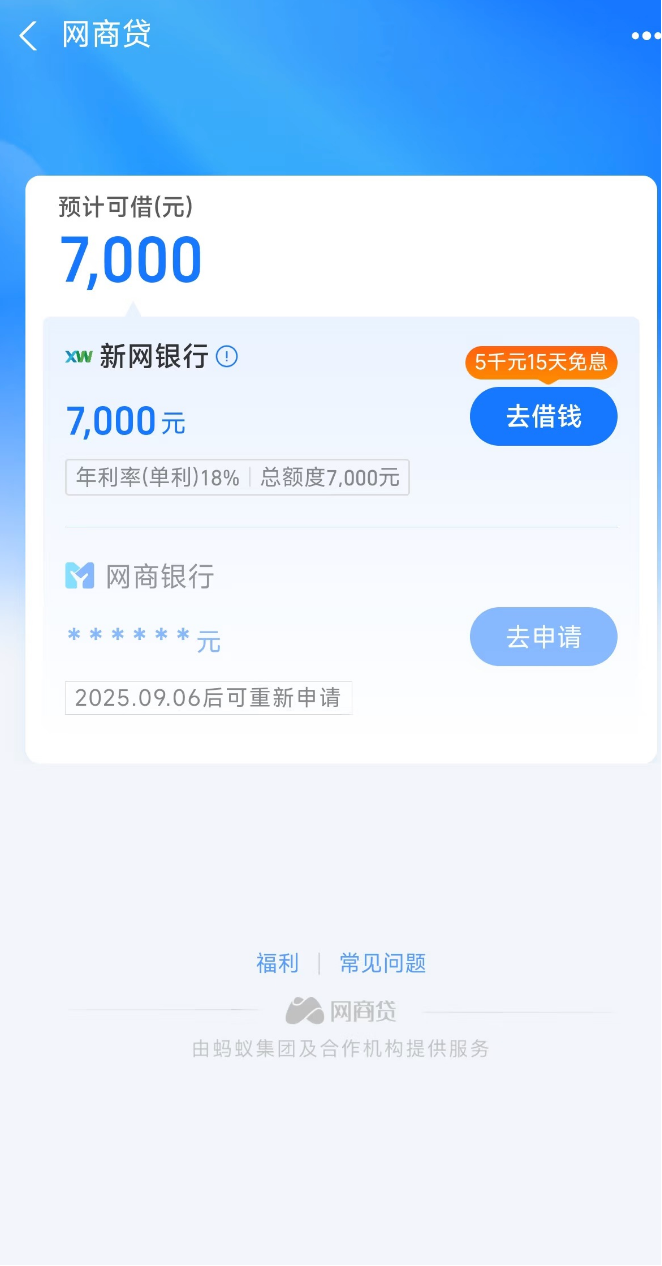Tap 去借钱 to borrow from 新网银行
The width and height of the screenshot is (662, 1266).
(543, 416)
